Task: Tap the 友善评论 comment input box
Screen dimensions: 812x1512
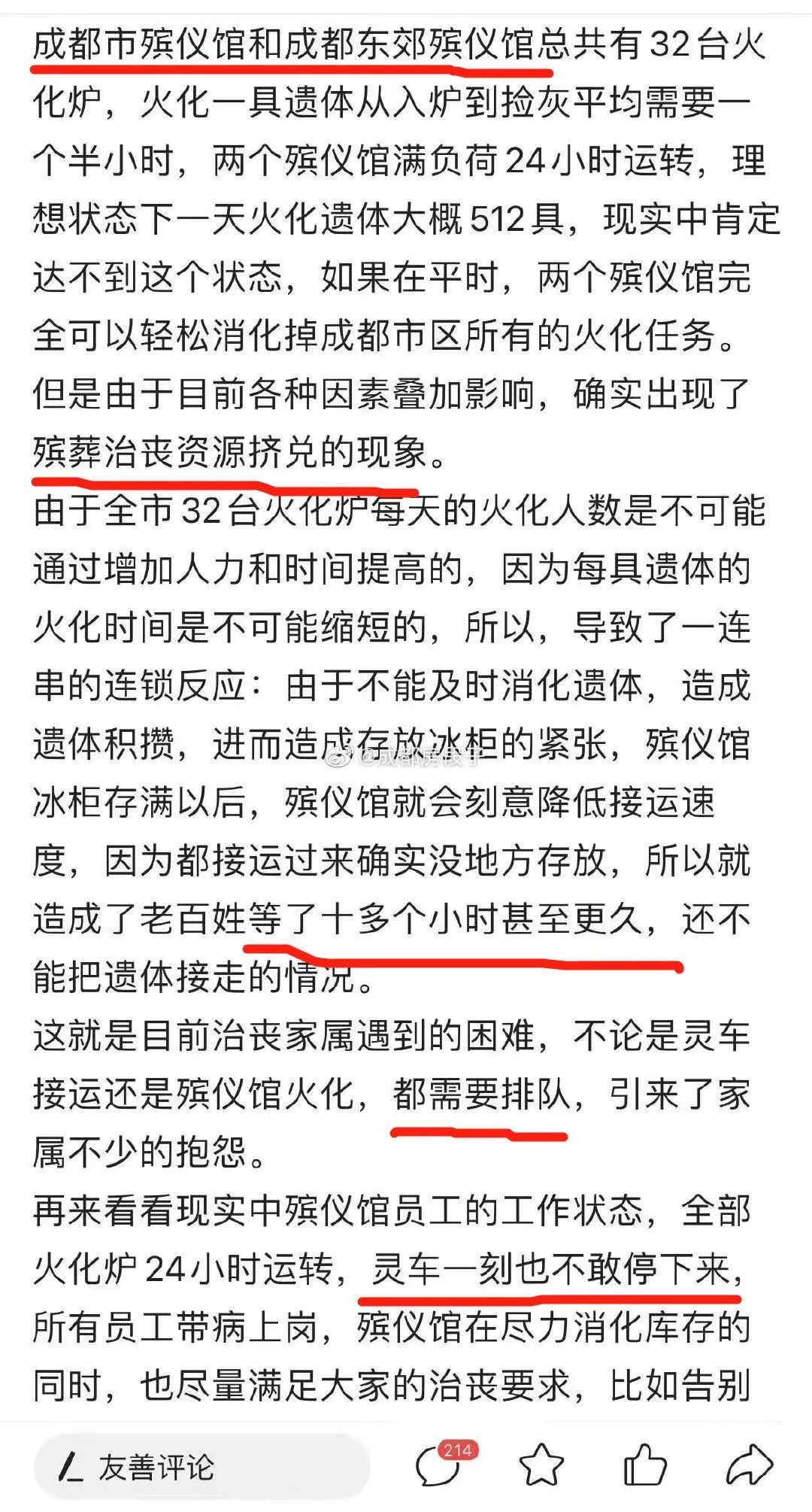Action: coord(201,1467)
